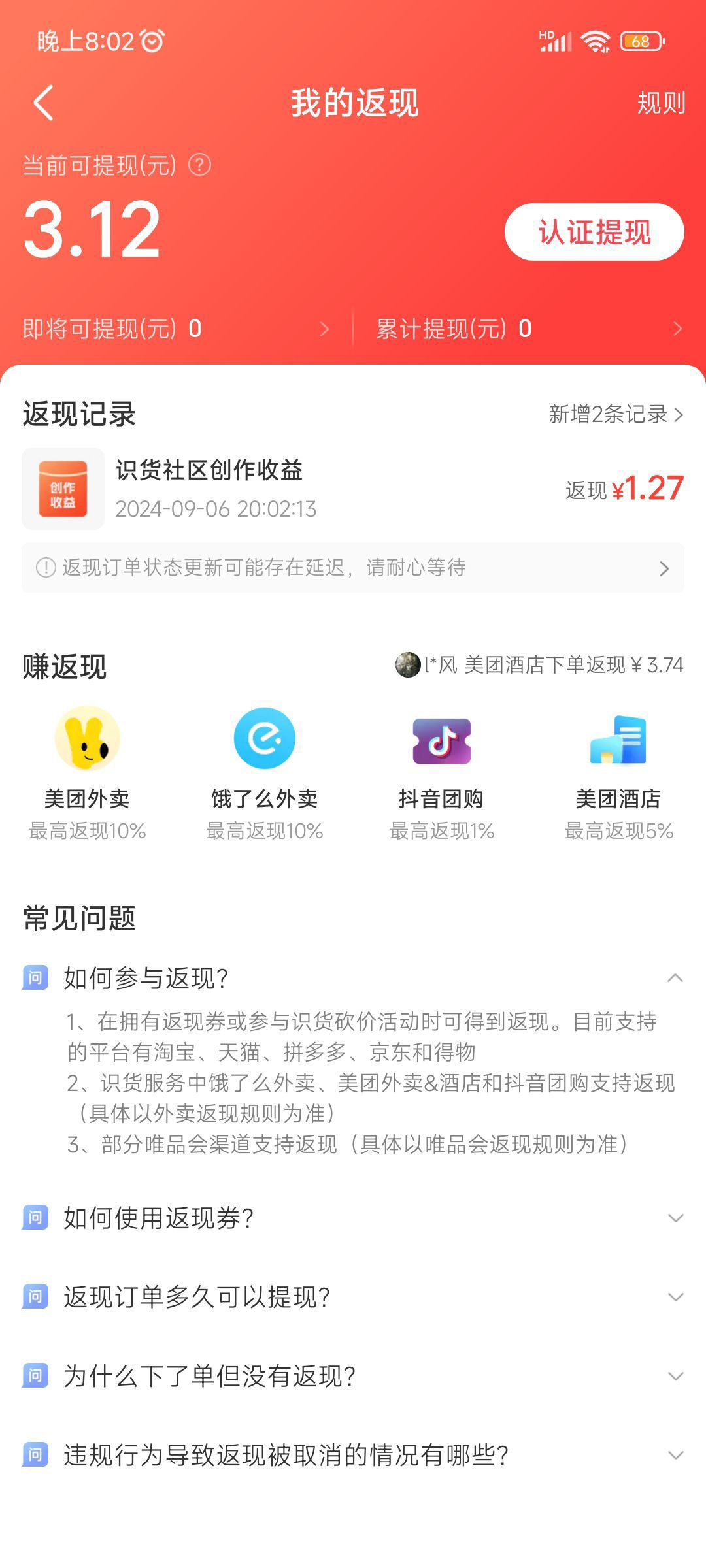Choose 美团酒店 cashback option

(x=618, y=771)
